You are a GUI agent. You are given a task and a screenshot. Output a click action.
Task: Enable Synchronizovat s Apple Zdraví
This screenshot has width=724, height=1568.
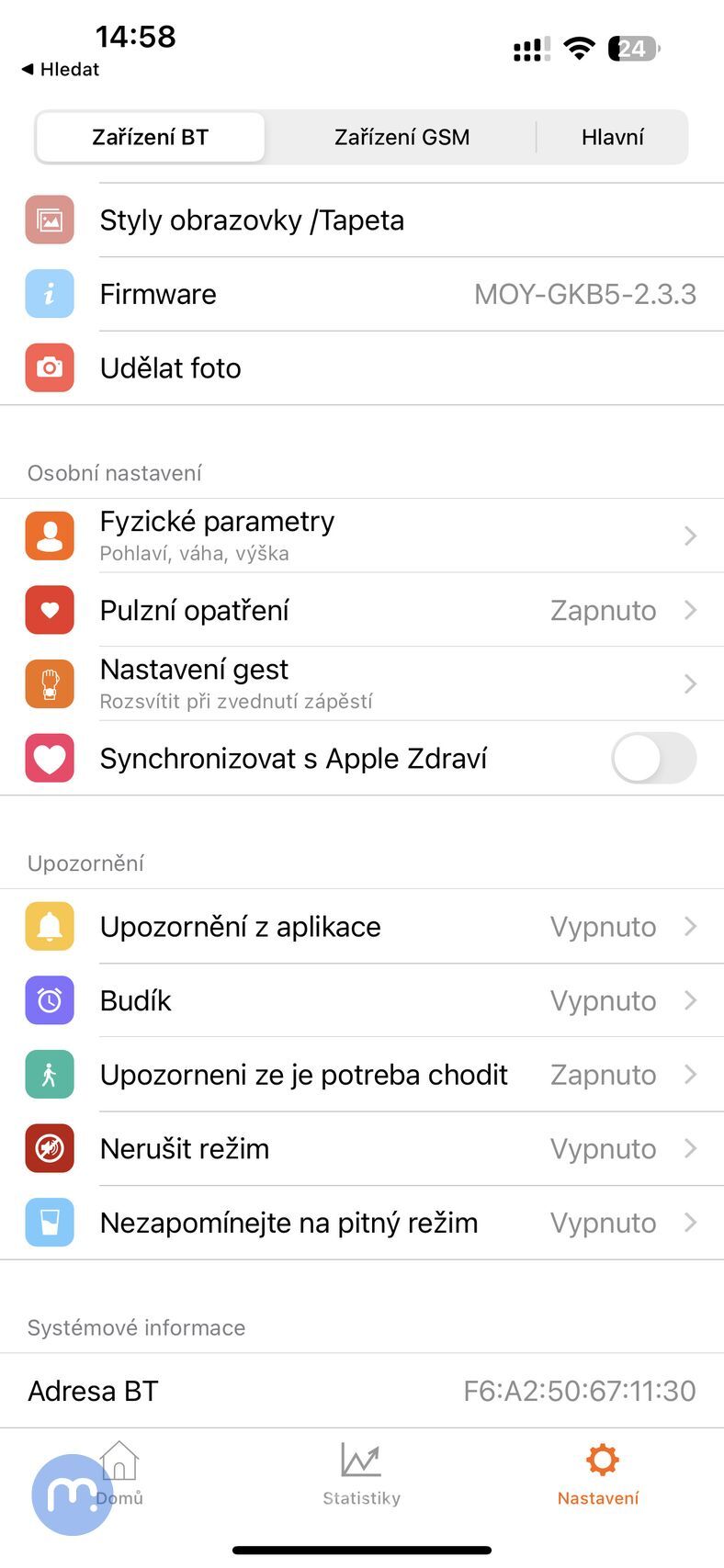[x=653, y=759]
